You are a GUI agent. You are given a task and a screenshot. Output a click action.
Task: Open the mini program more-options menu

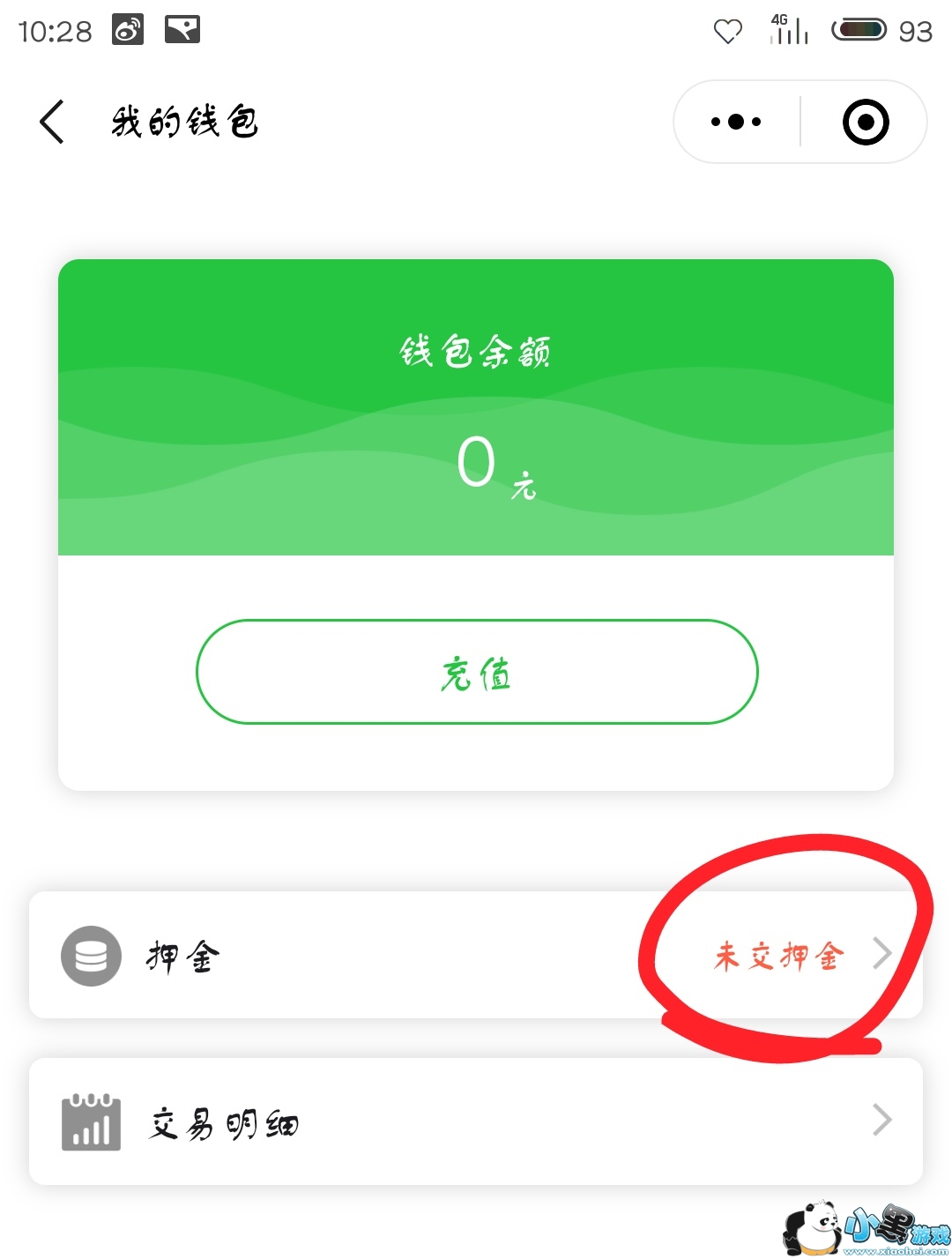coord(736,122)
